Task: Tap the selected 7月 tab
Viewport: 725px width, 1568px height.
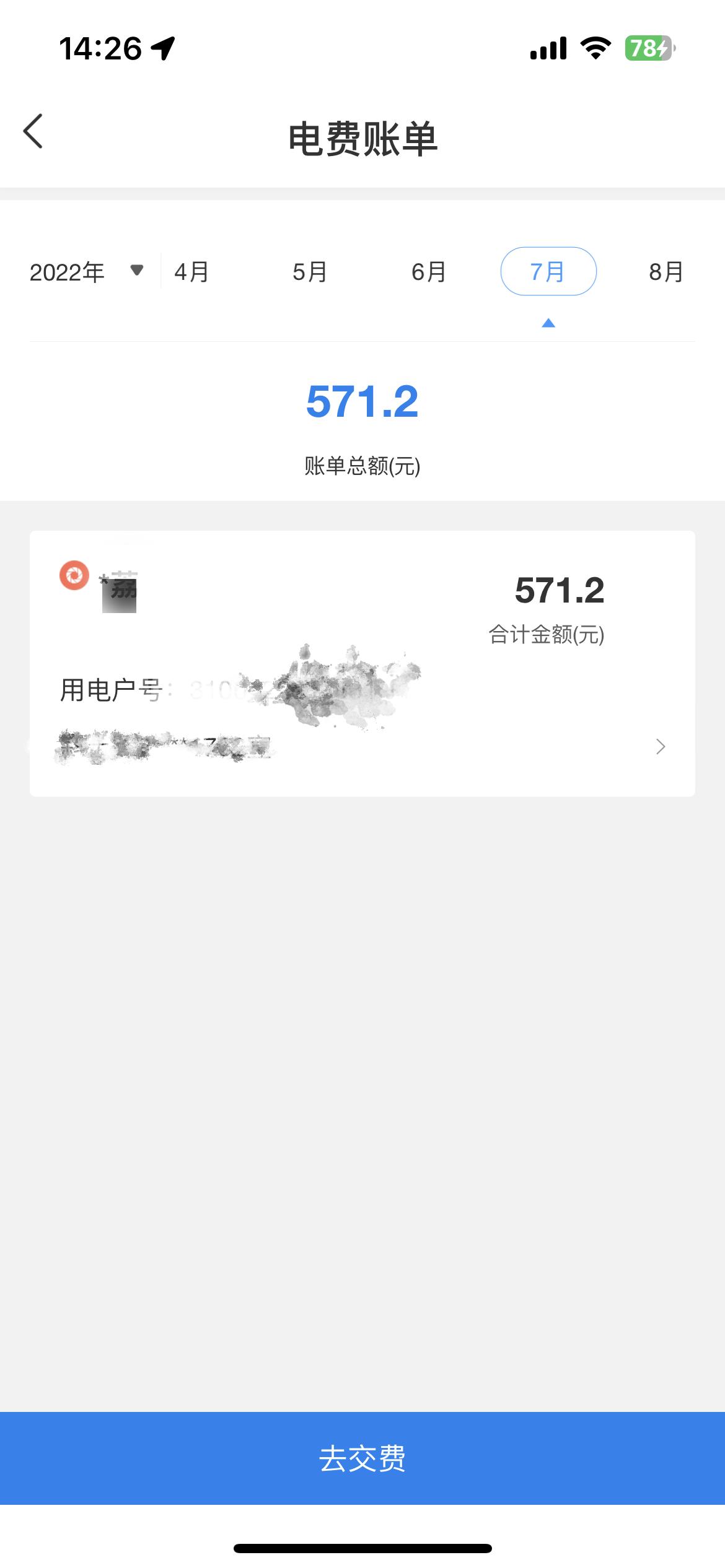Action: tap(548, 272)
